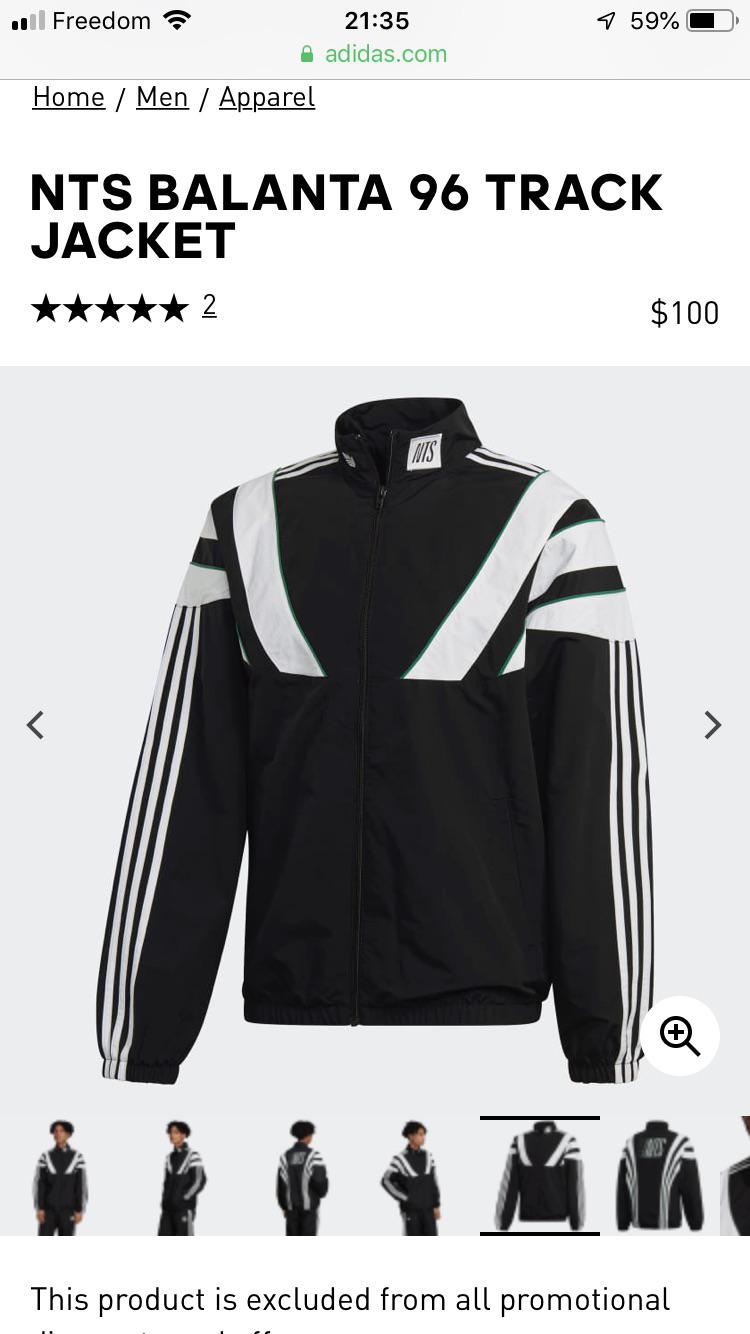Tap the zoom magnifier on the product image
The image size is (750, 1334).
coord(681,1036)
